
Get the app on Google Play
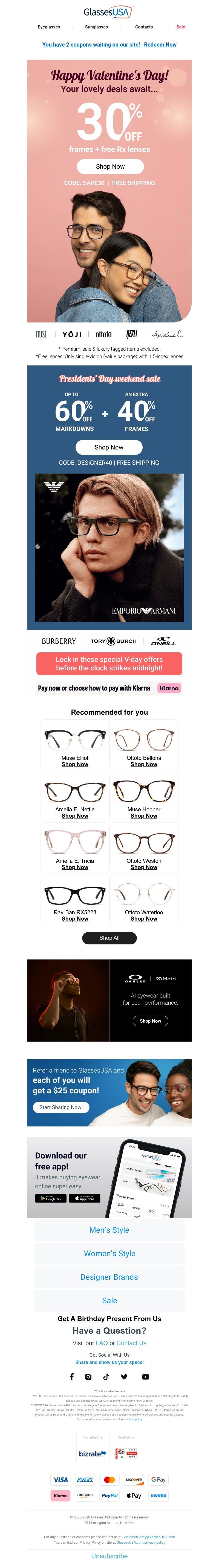(x=50, y=1198)
